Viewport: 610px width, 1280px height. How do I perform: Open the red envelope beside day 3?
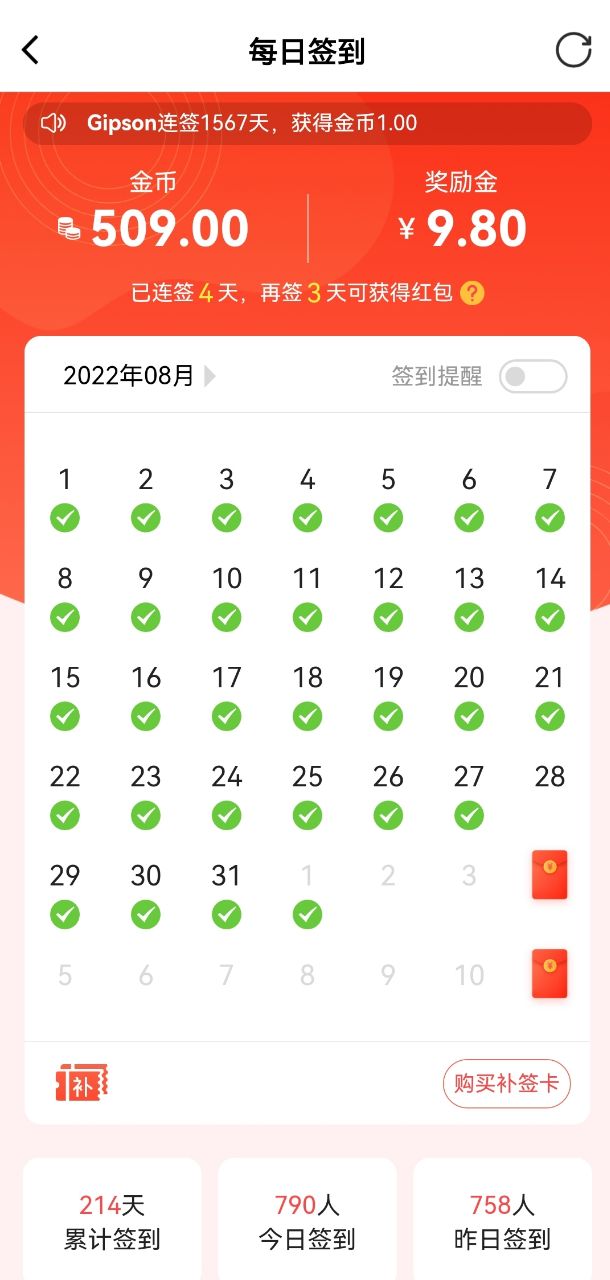tap(549, 875)
